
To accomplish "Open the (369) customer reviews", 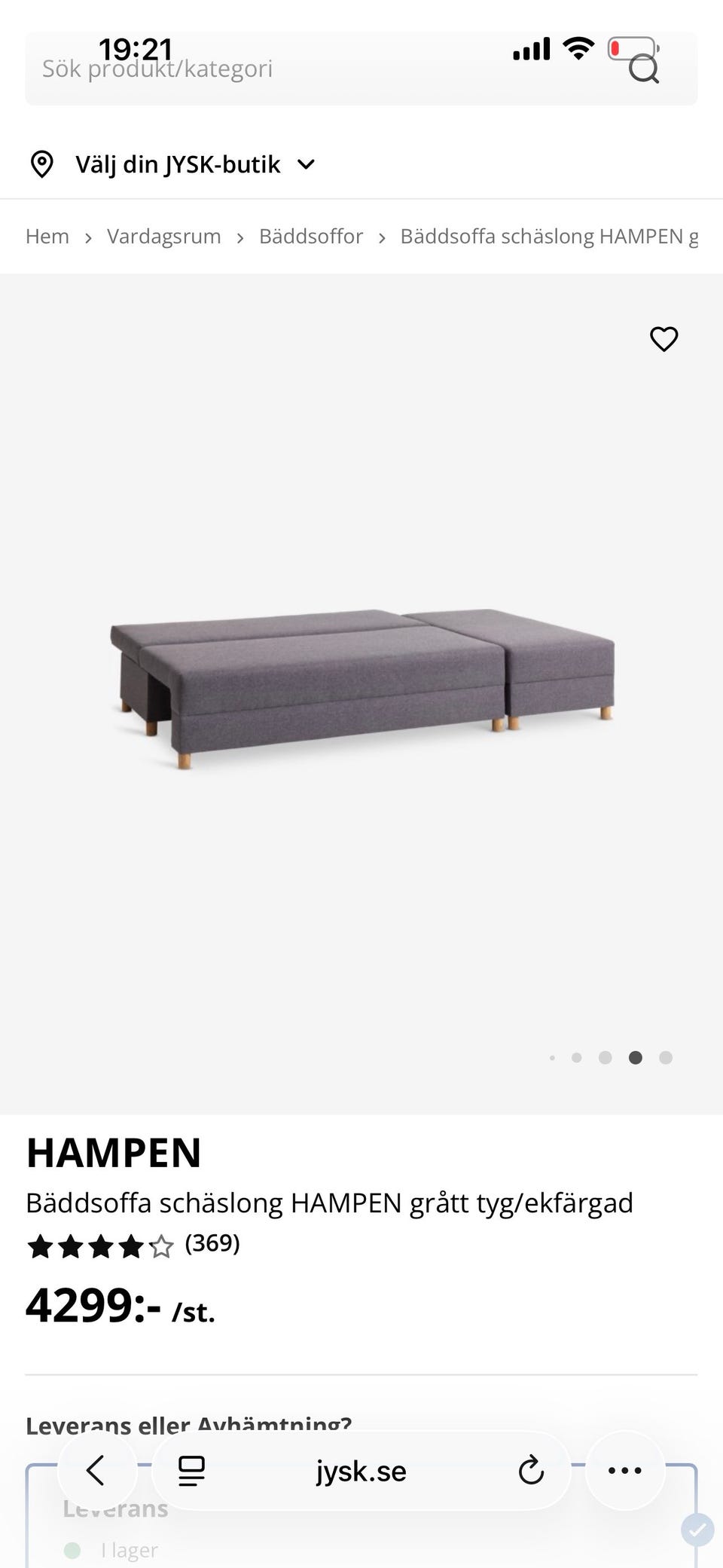I will click(x=212, y=1243).
